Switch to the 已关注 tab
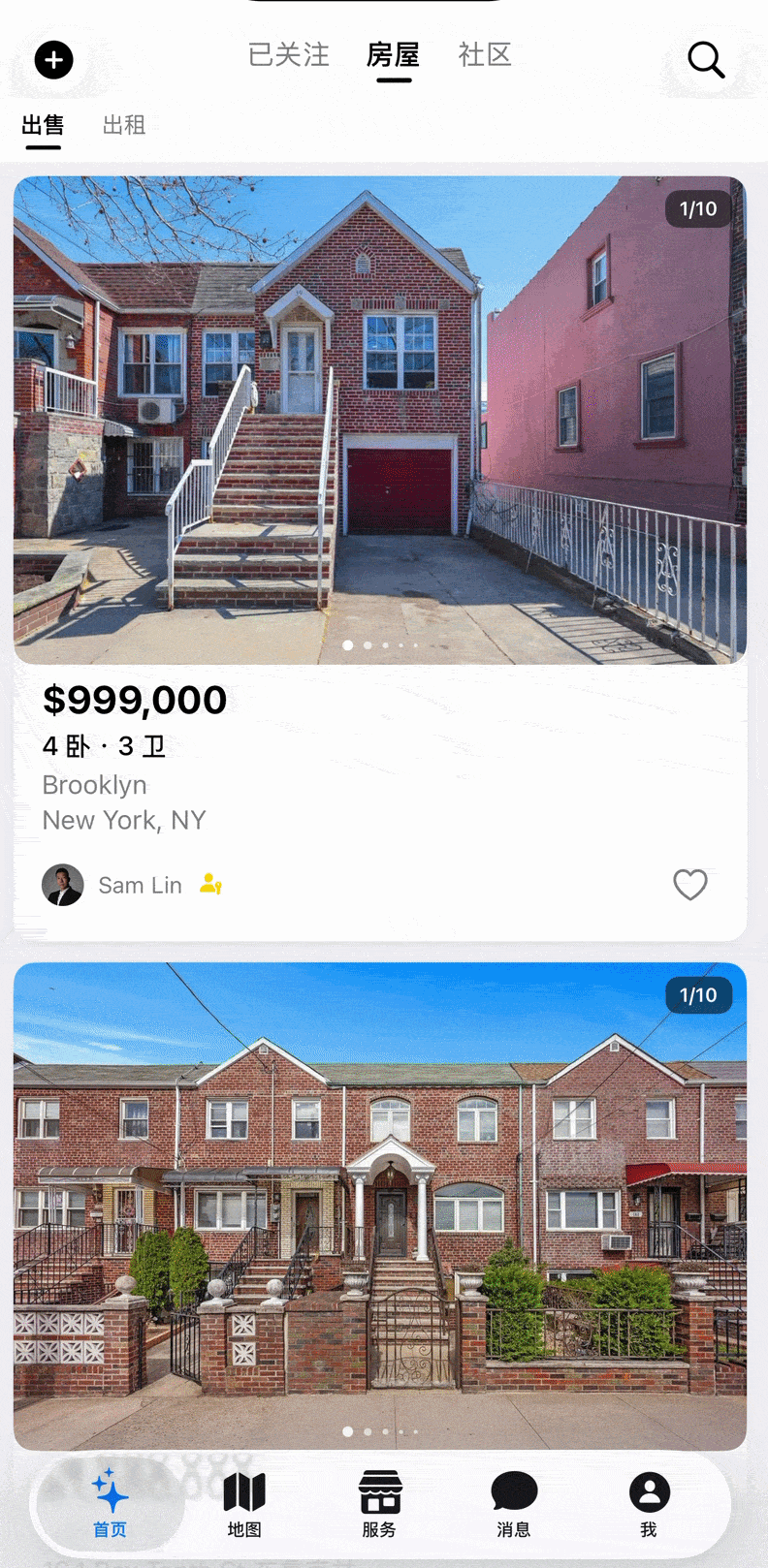The height and width of the screenshot is (1568, 768). coord(289,55)
